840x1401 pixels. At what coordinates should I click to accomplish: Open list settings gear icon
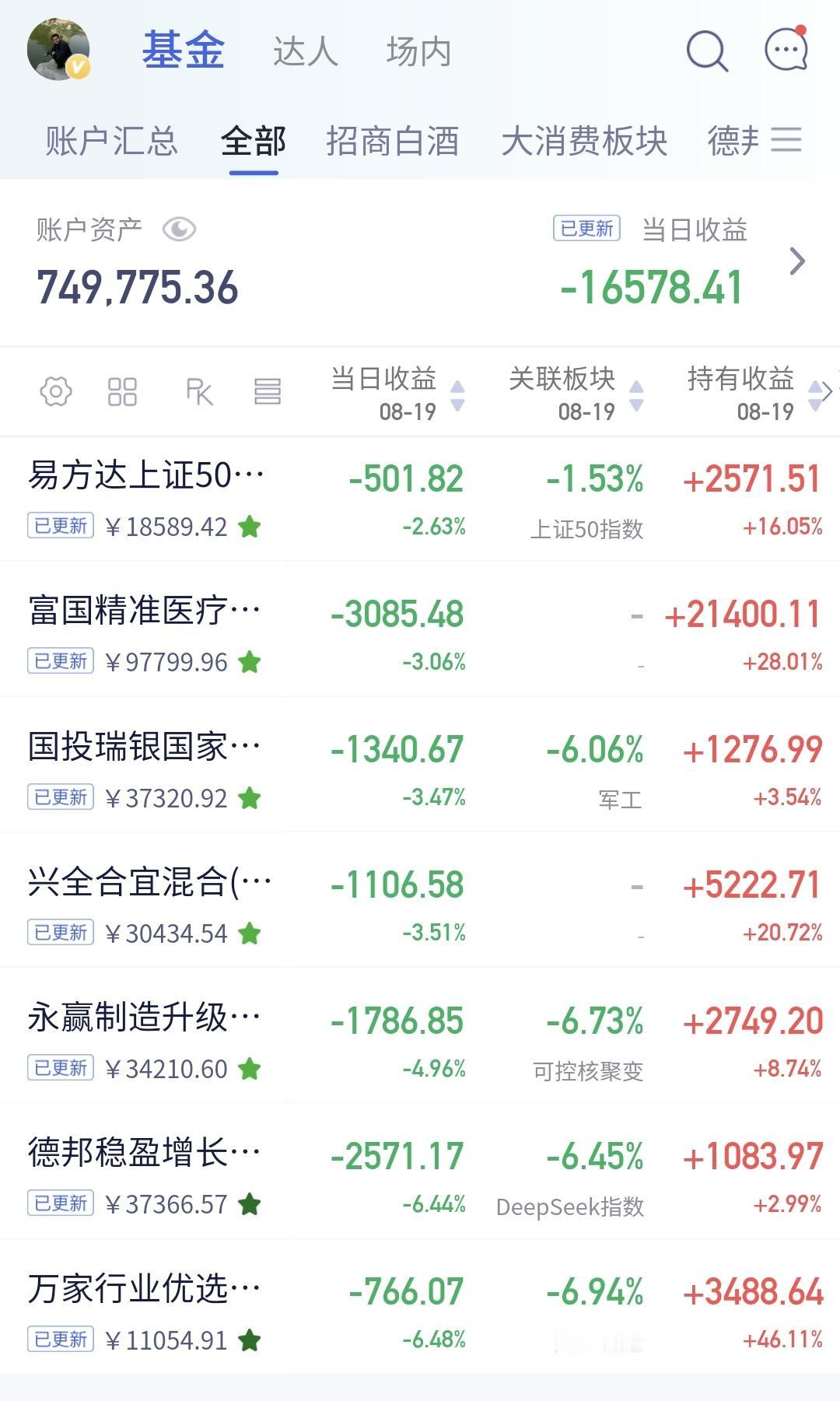coord(56,391)
